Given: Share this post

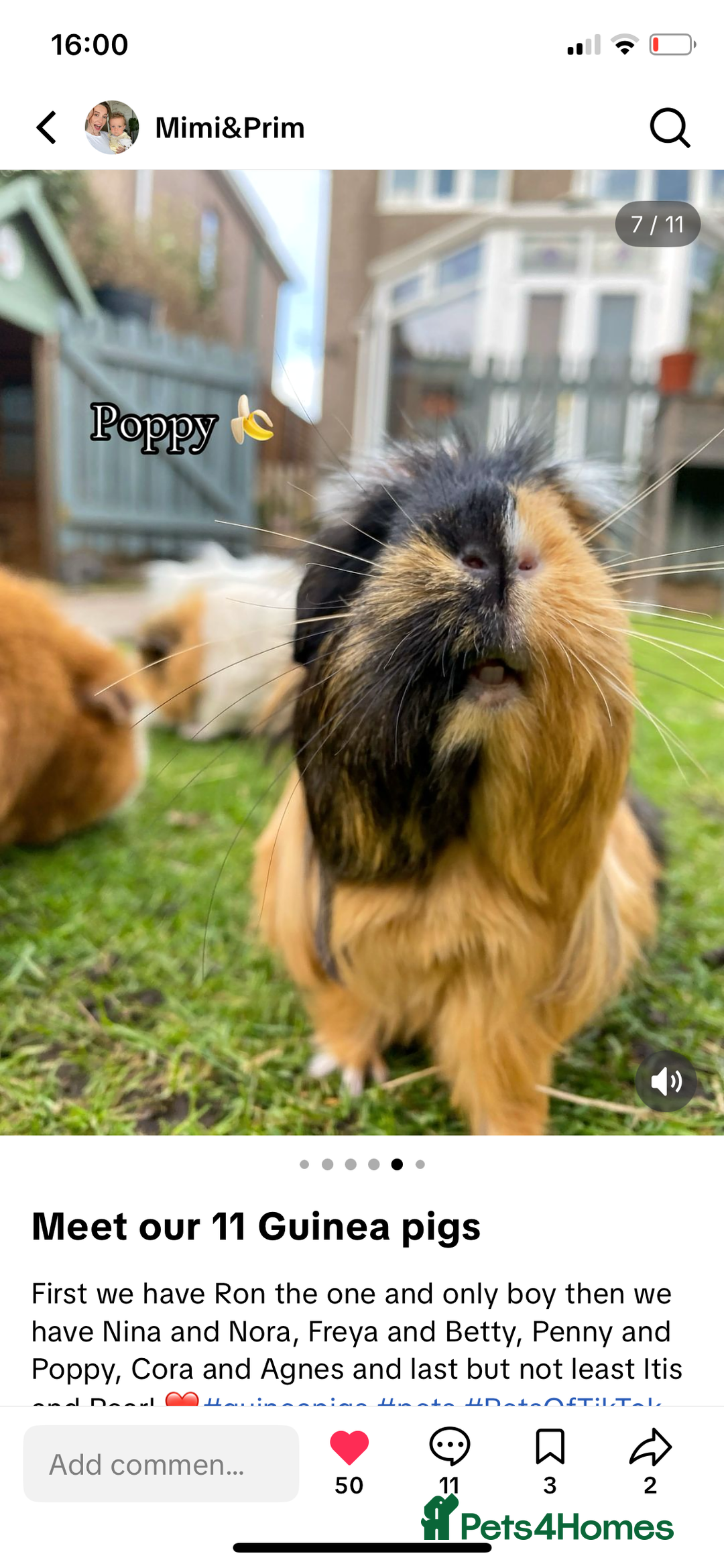Looking at the screenshot, I should tap(650, 1448).
